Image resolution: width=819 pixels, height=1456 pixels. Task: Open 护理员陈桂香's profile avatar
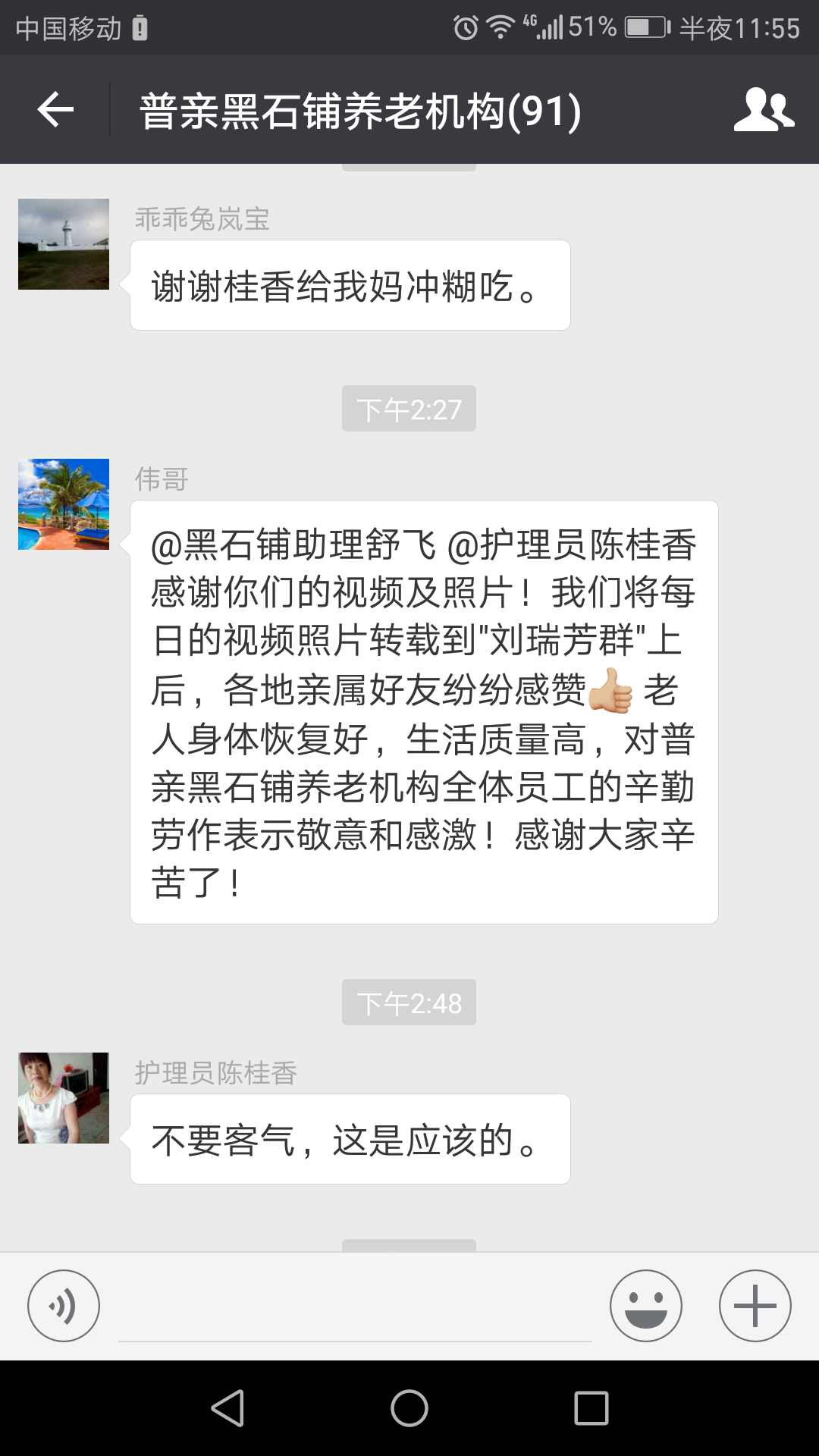click(x=64, y=1097)
